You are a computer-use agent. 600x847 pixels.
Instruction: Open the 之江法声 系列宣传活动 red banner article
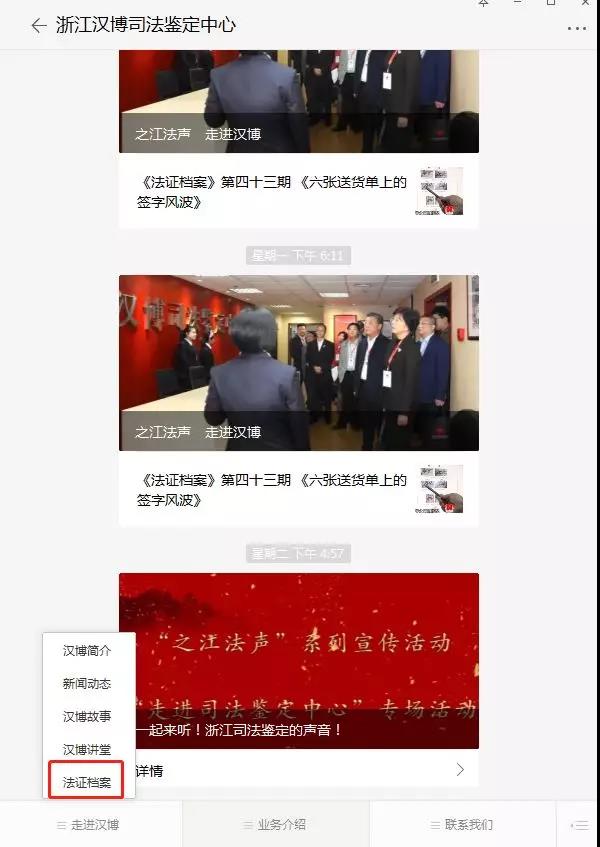pos(298,660)
